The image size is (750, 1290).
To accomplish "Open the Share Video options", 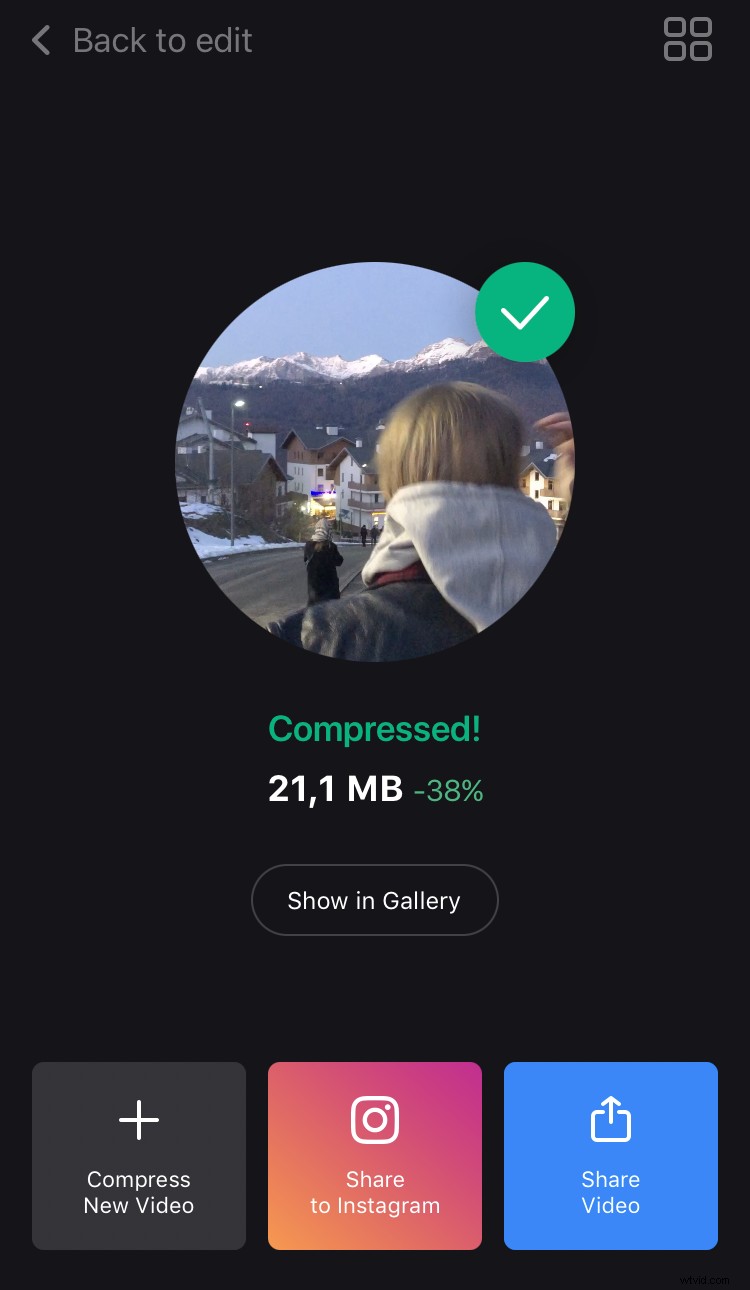I will coord(610,1156).
